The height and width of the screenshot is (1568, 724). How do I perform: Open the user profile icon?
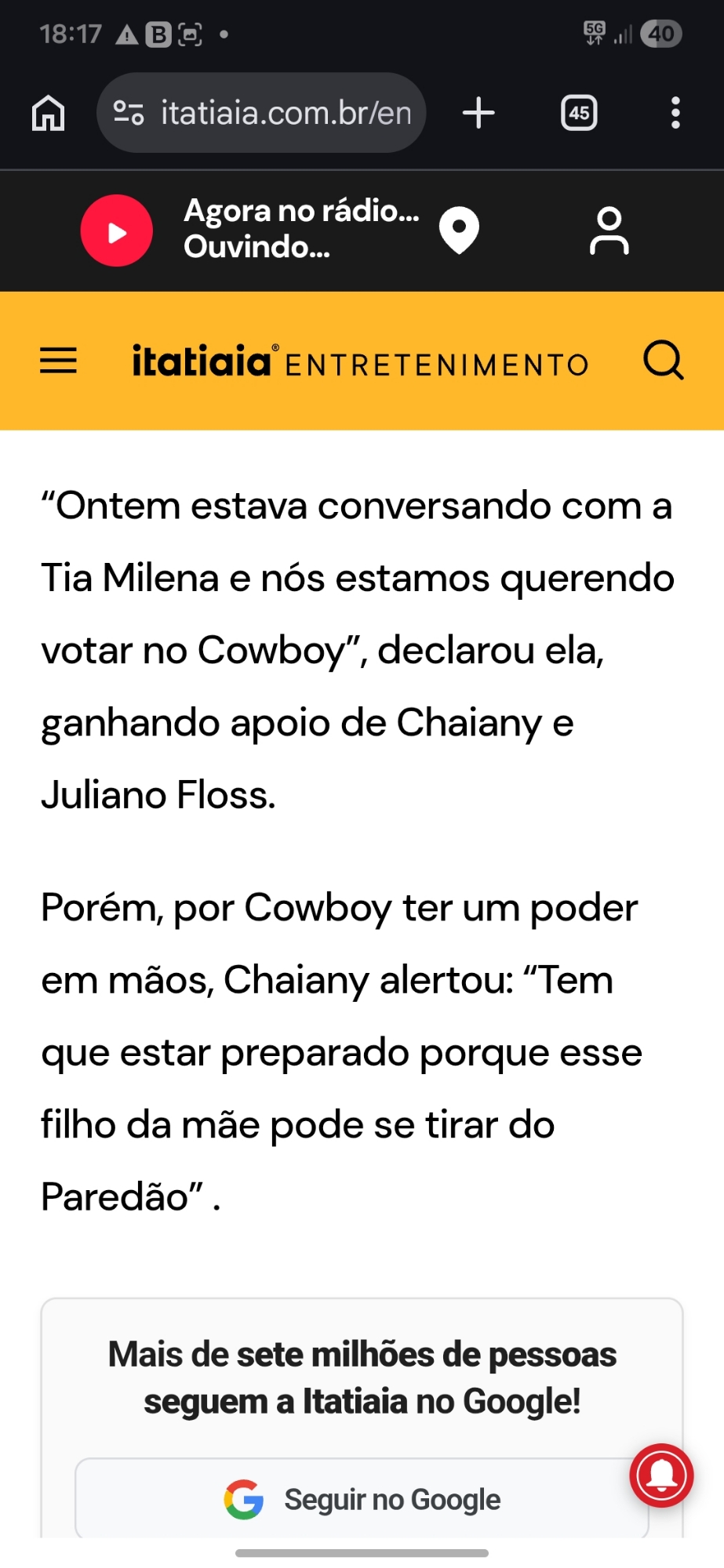(x=609, y=230)
